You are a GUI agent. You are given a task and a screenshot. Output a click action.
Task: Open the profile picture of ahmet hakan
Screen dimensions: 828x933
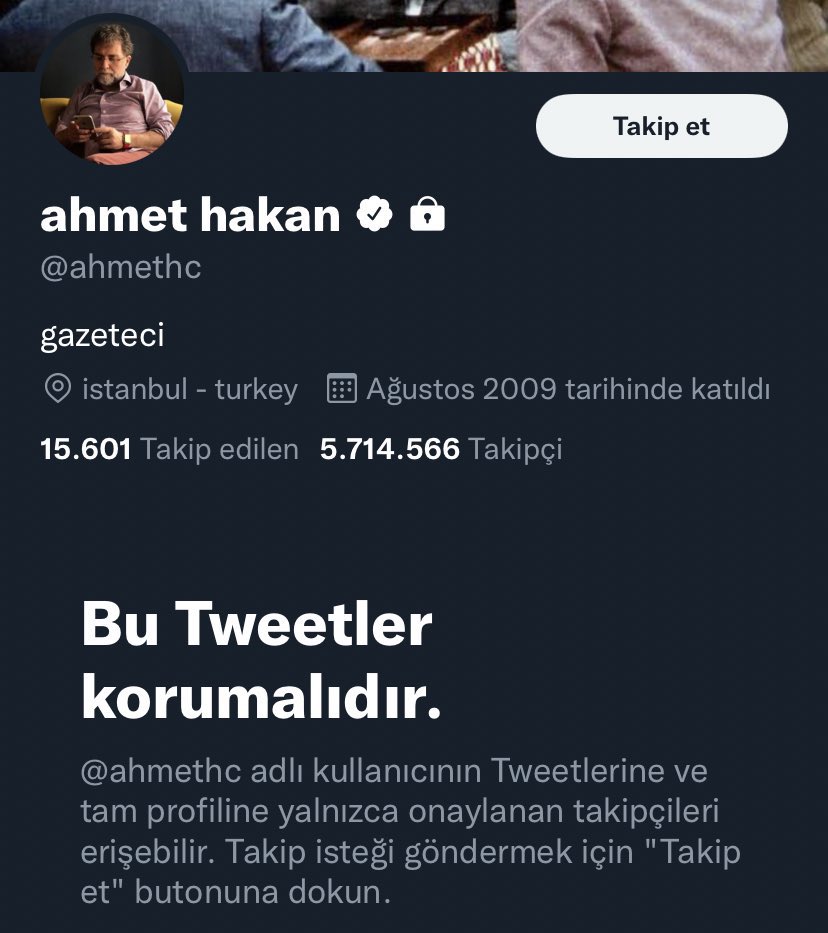(112, 92)
